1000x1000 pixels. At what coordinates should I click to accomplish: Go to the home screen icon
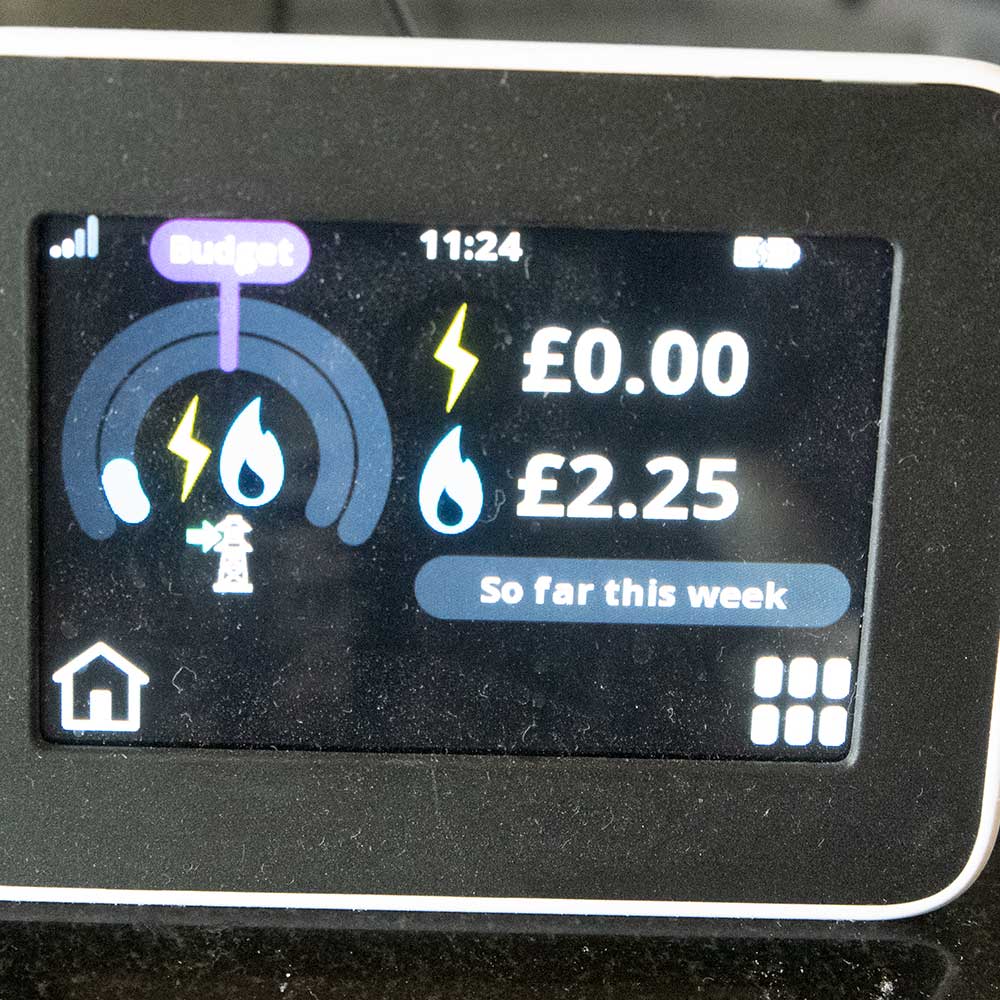click(100, 687)
